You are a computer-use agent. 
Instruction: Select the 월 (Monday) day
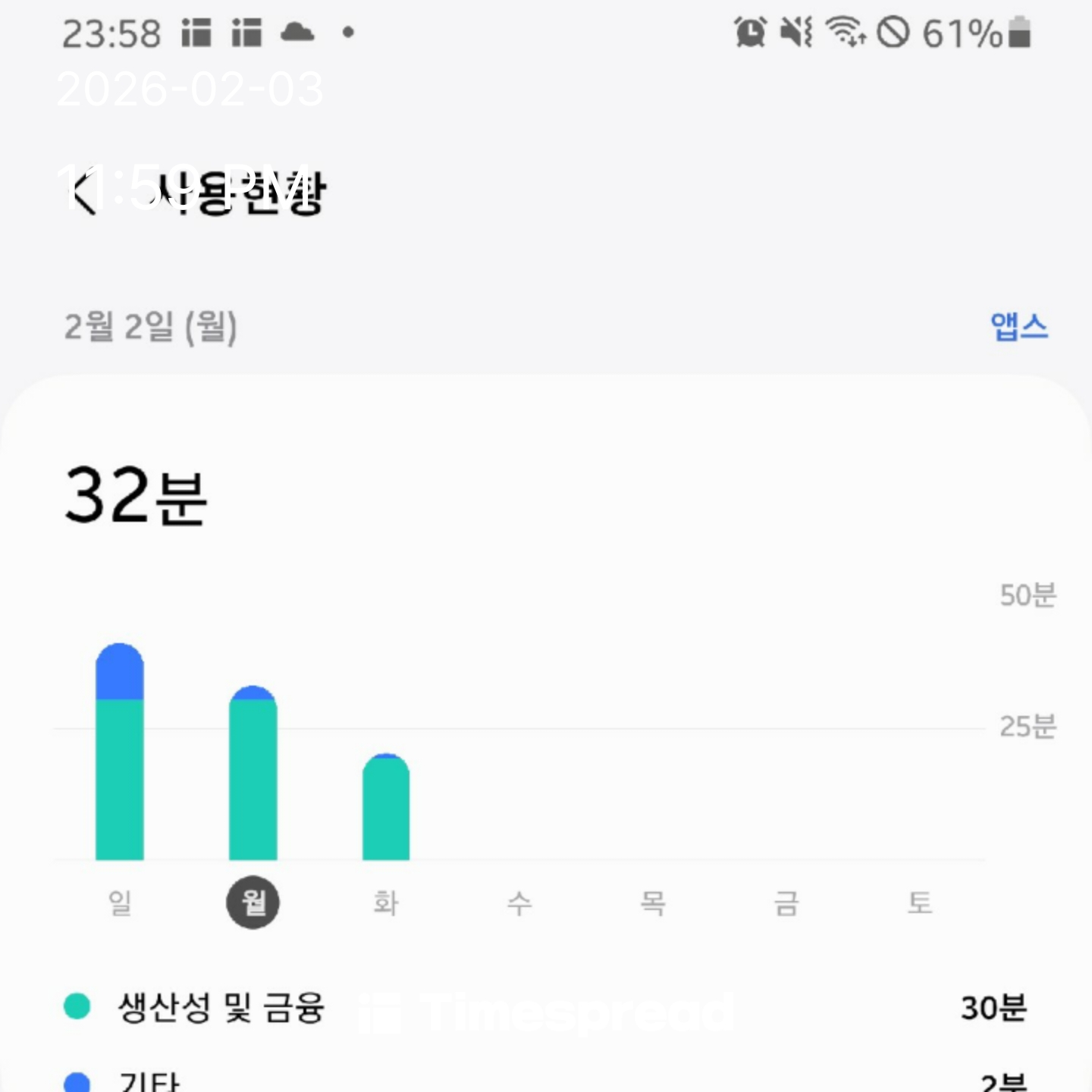(253, 902)
